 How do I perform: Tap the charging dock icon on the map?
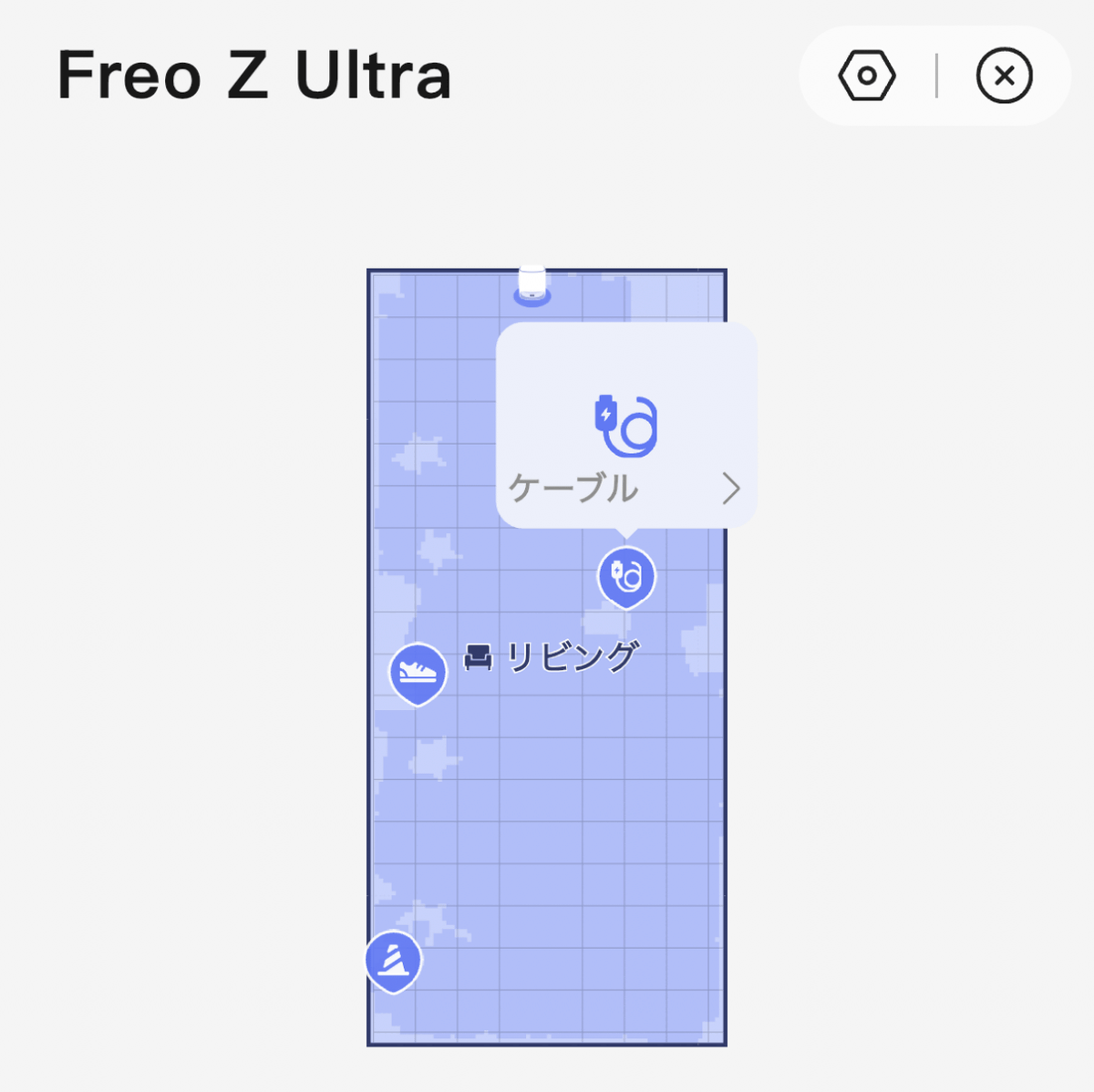[532, 284]
